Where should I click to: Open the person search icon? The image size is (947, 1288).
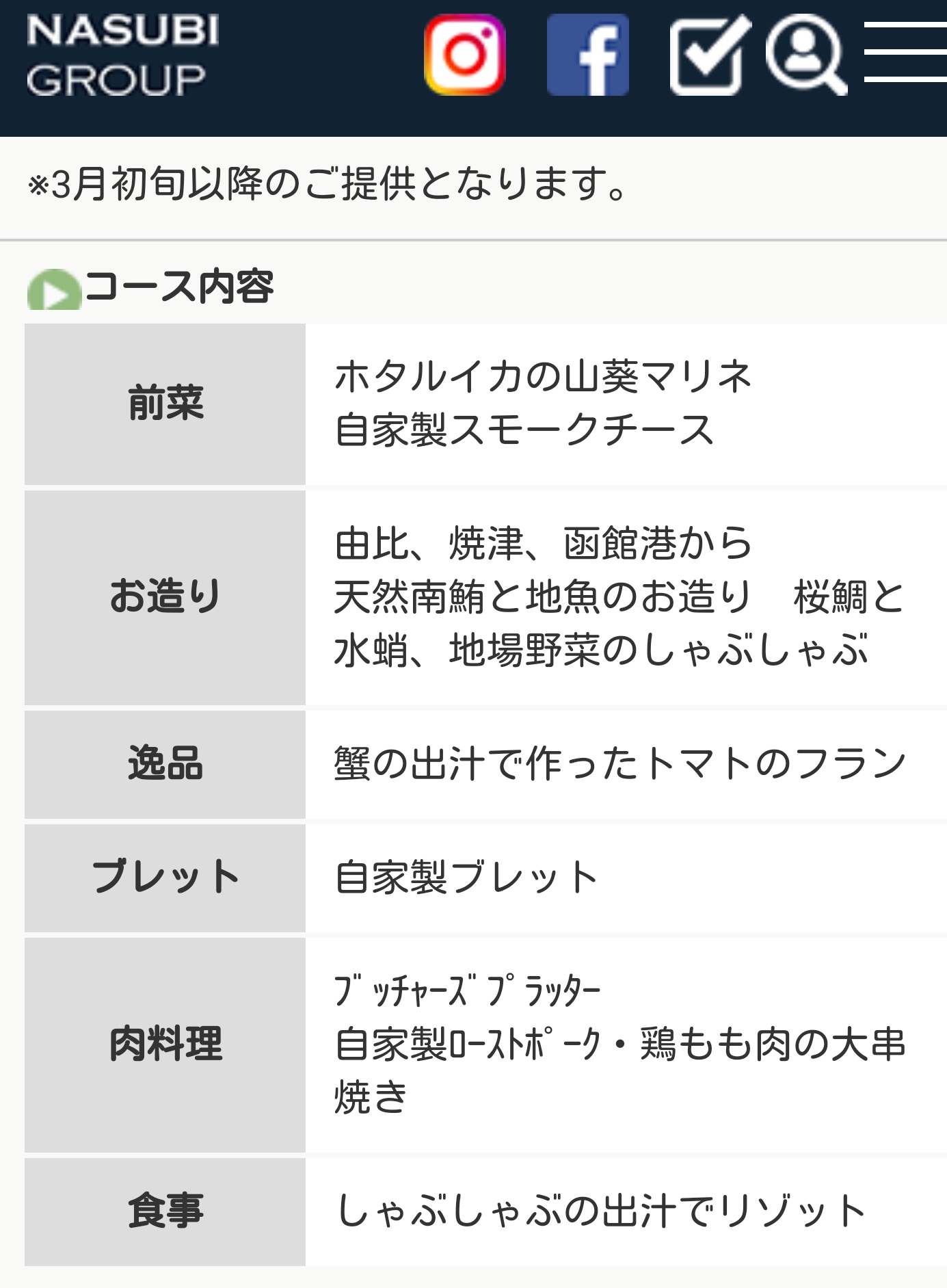805,55
